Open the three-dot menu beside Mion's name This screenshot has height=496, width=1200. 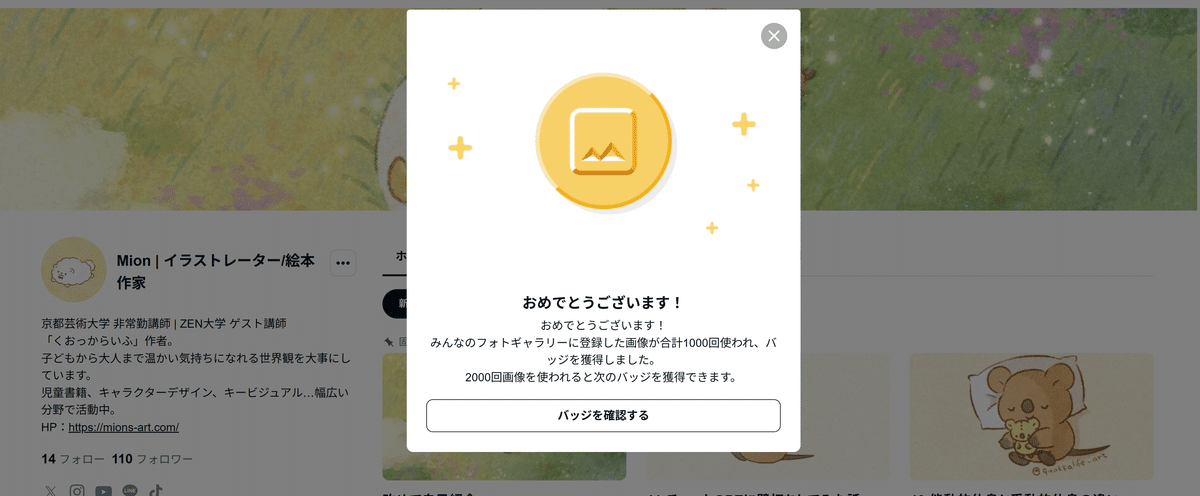coord(343,263)
